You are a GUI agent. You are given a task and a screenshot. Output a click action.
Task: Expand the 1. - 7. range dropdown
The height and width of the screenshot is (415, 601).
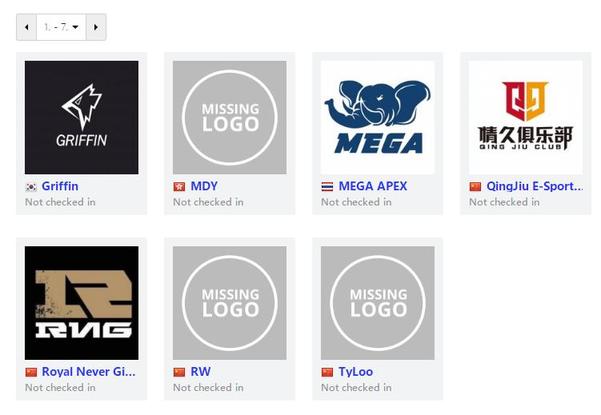61,27
